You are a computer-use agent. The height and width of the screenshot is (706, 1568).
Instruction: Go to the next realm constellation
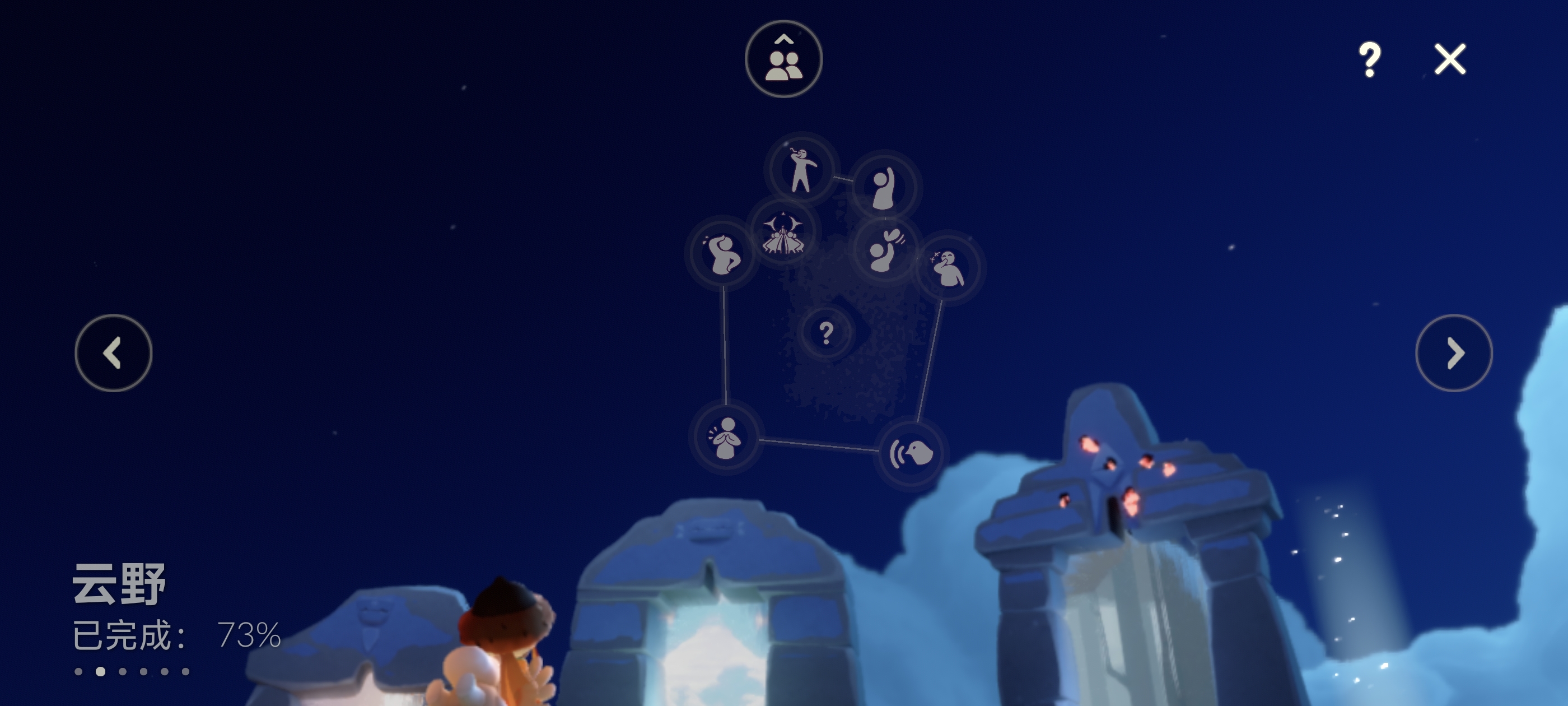point(1454,352)
